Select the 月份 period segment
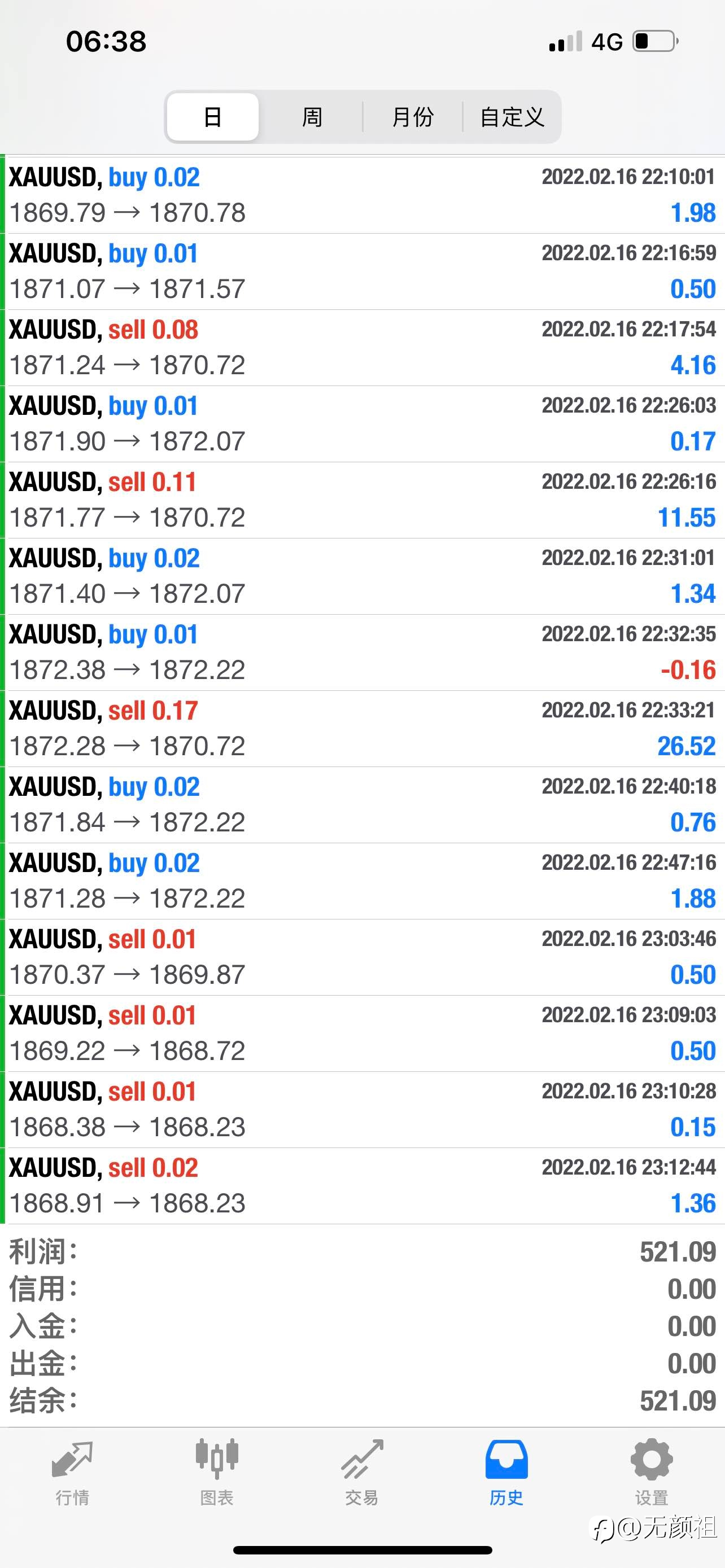Screen dimensions: 725x1568 click(413, 117)
